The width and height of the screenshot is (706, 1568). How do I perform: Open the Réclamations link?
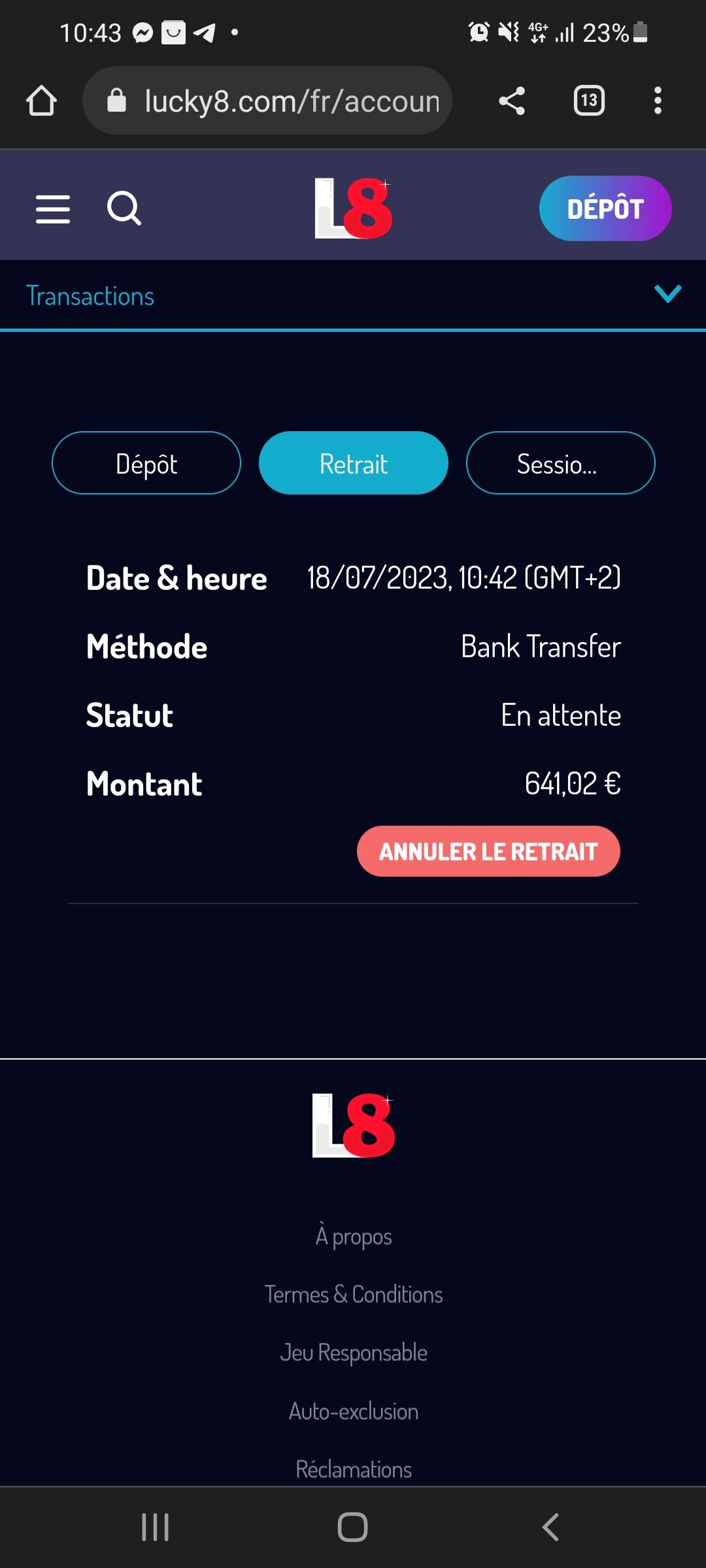point(354,1469)
